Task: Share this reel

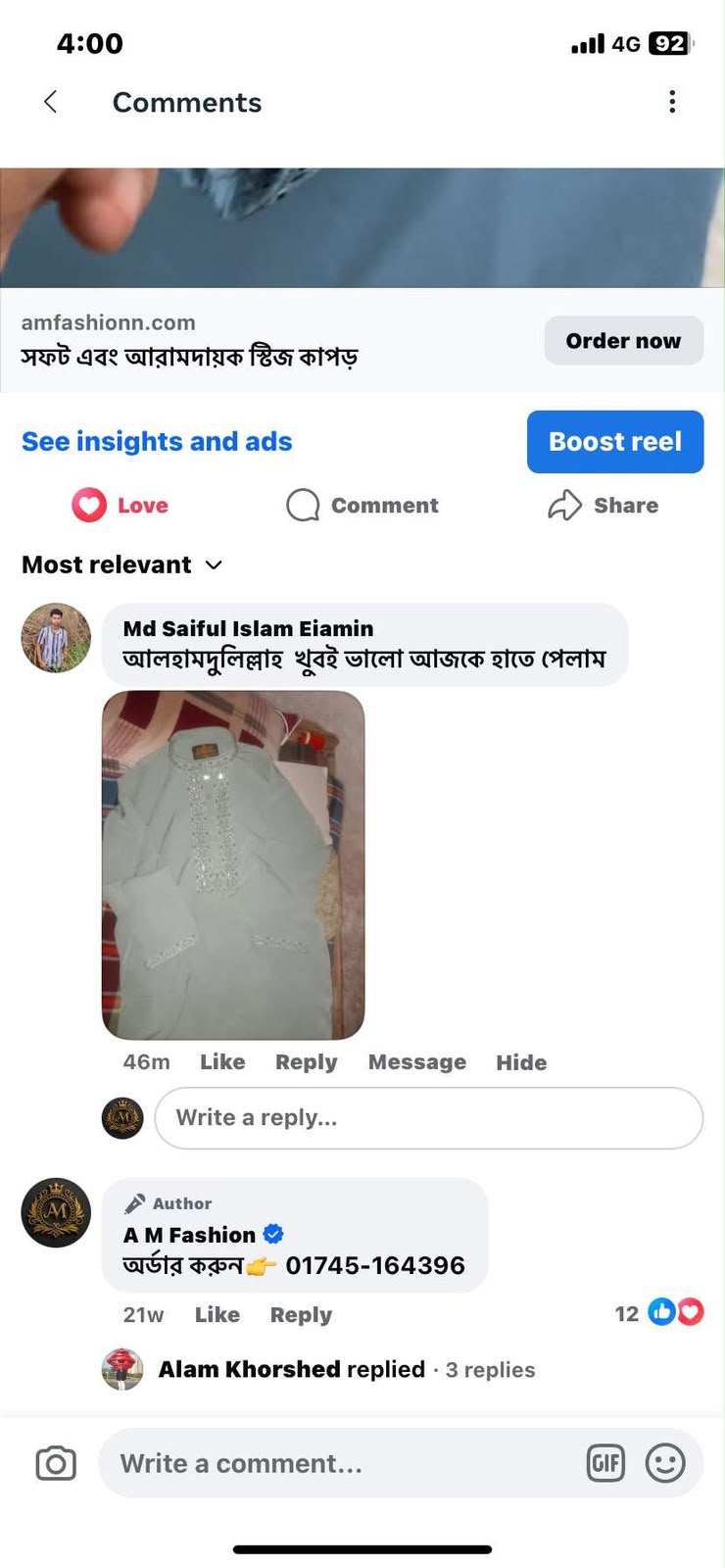Action: click(x=603, y=506)
